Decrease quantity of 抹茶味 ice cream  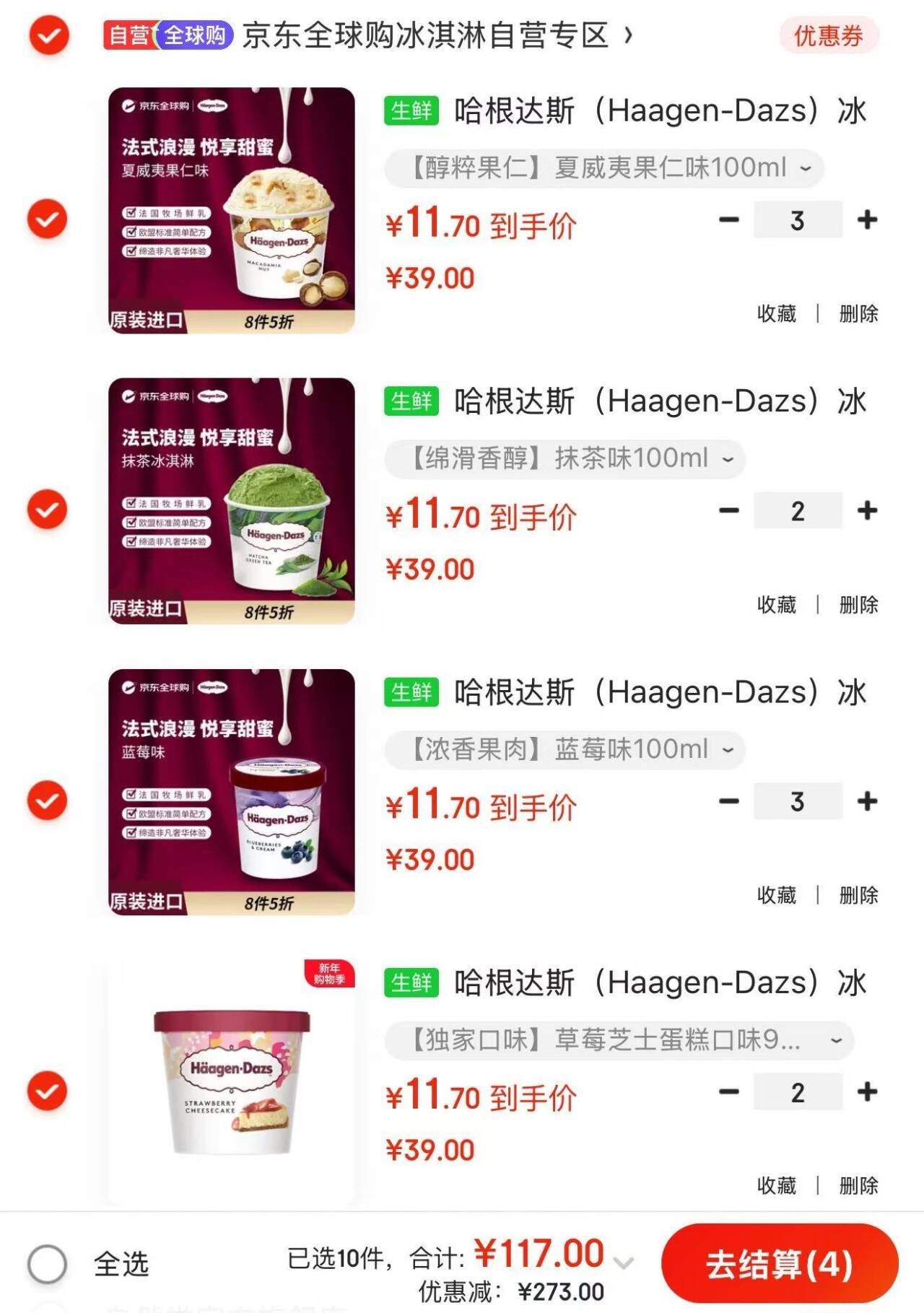point(729,510)
